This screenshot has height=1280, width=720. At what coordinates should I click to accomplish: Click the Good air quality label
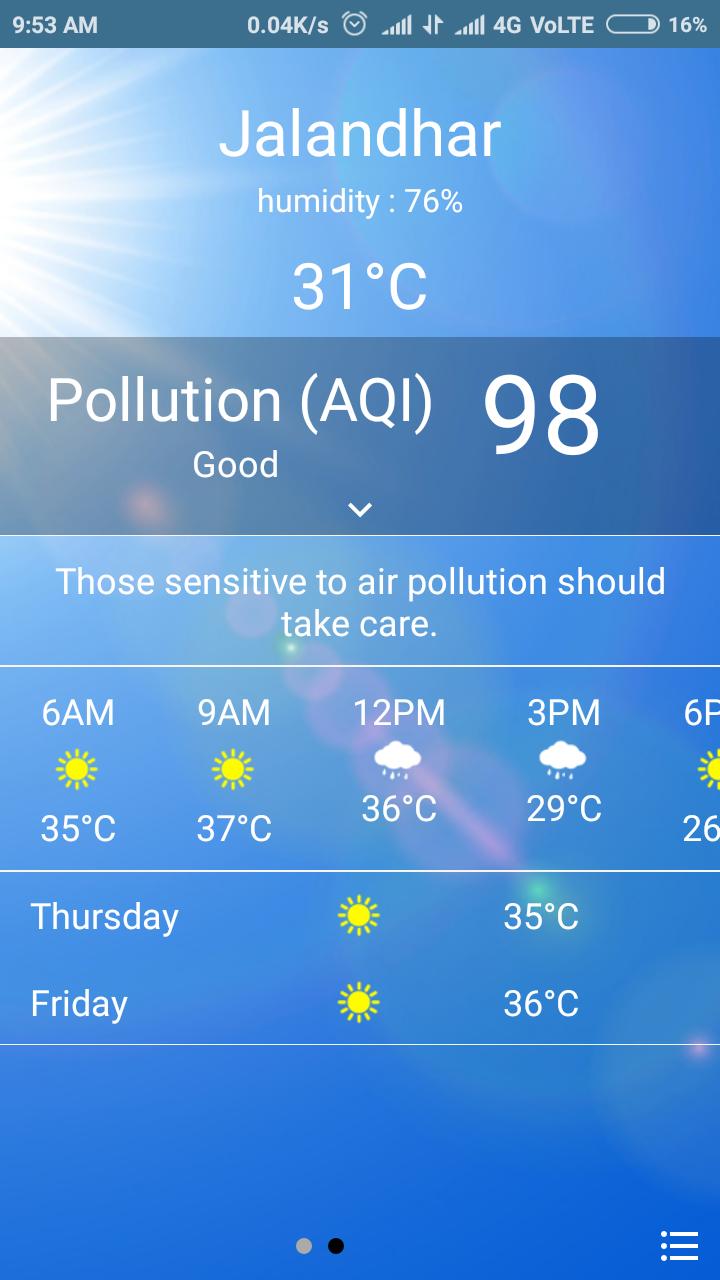click(x=235, y=463)
